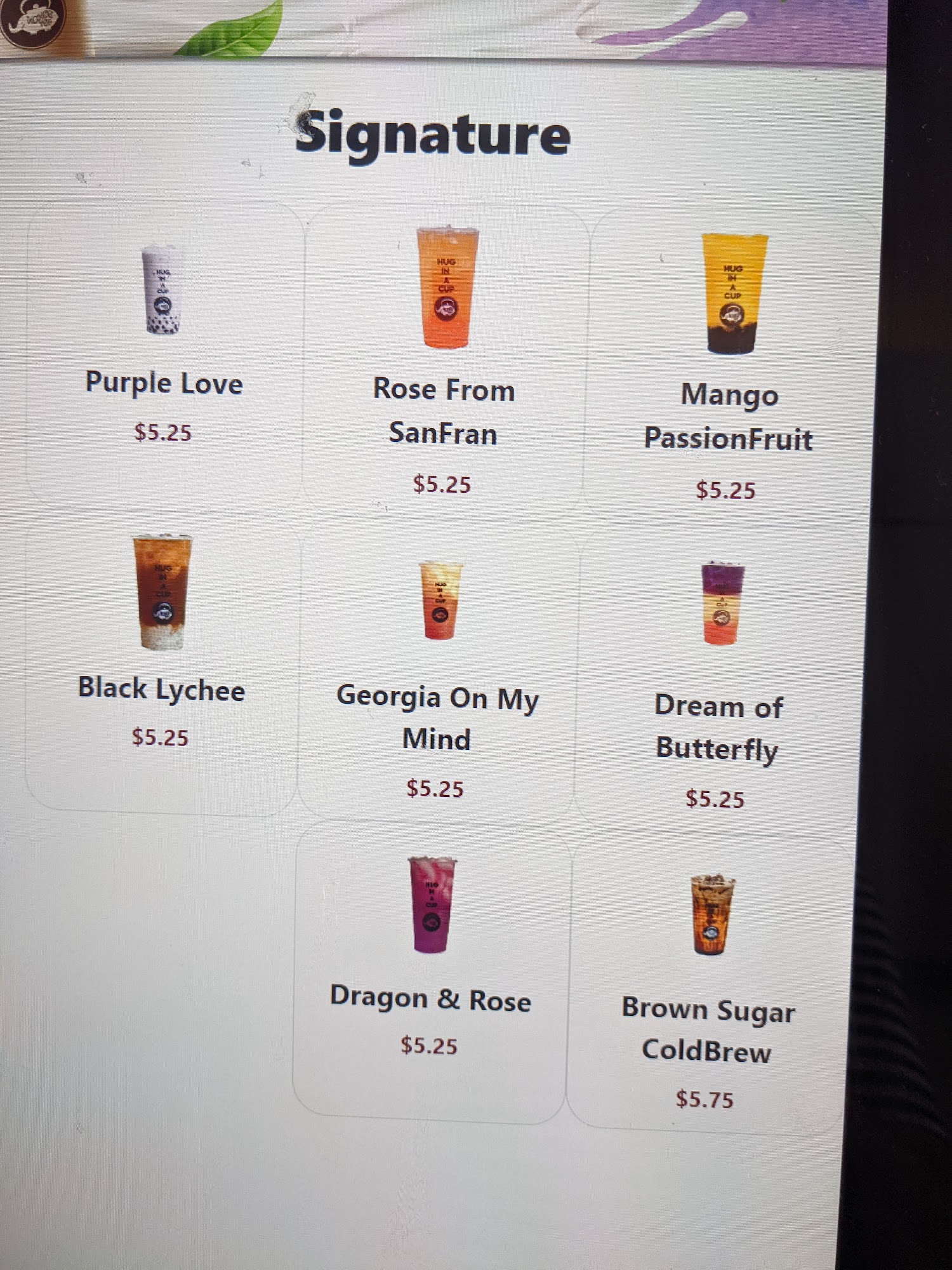This screenshot has height=1270, width=952.
Task: Open the Purple Love drink card
Action: pos(163,356)
